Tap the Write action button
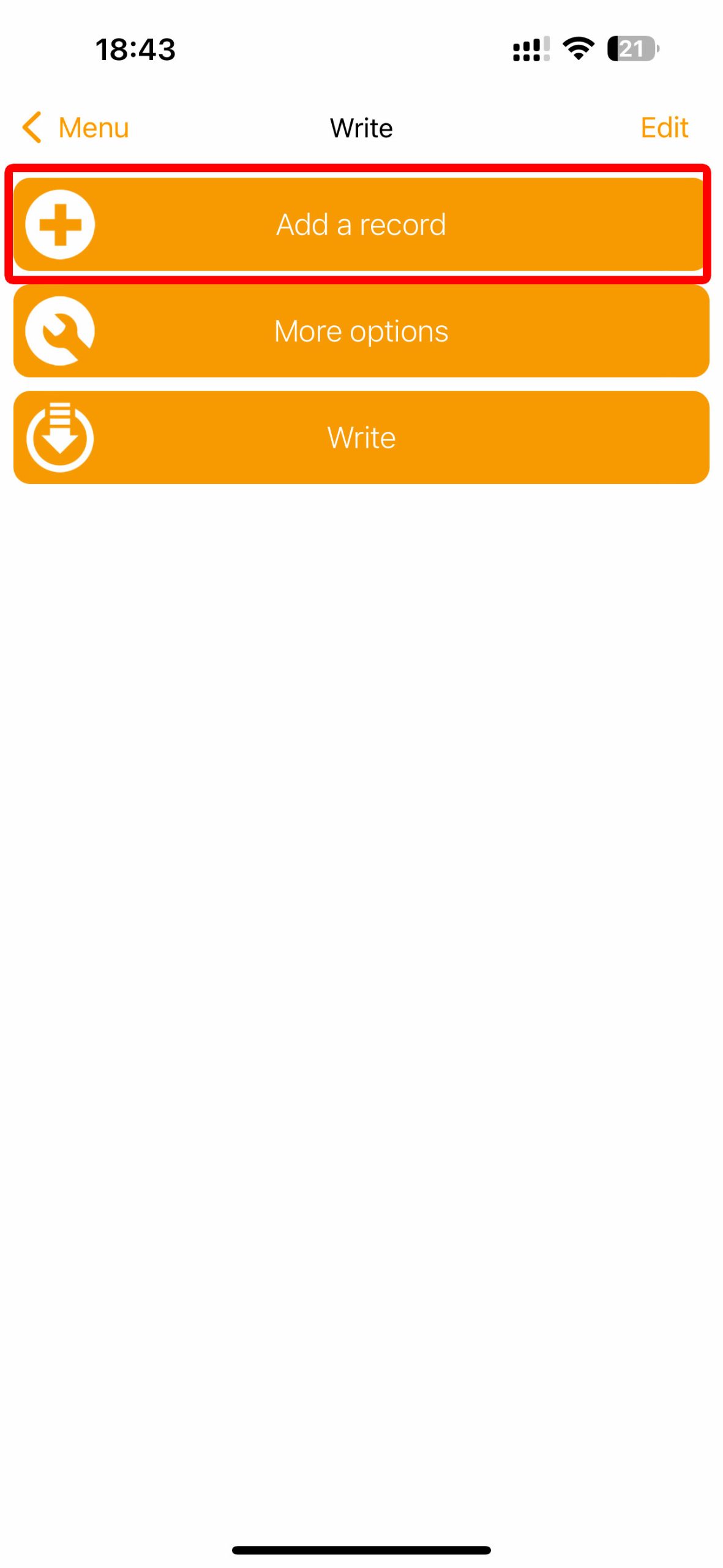723x1568 pixels. (361, 437)
